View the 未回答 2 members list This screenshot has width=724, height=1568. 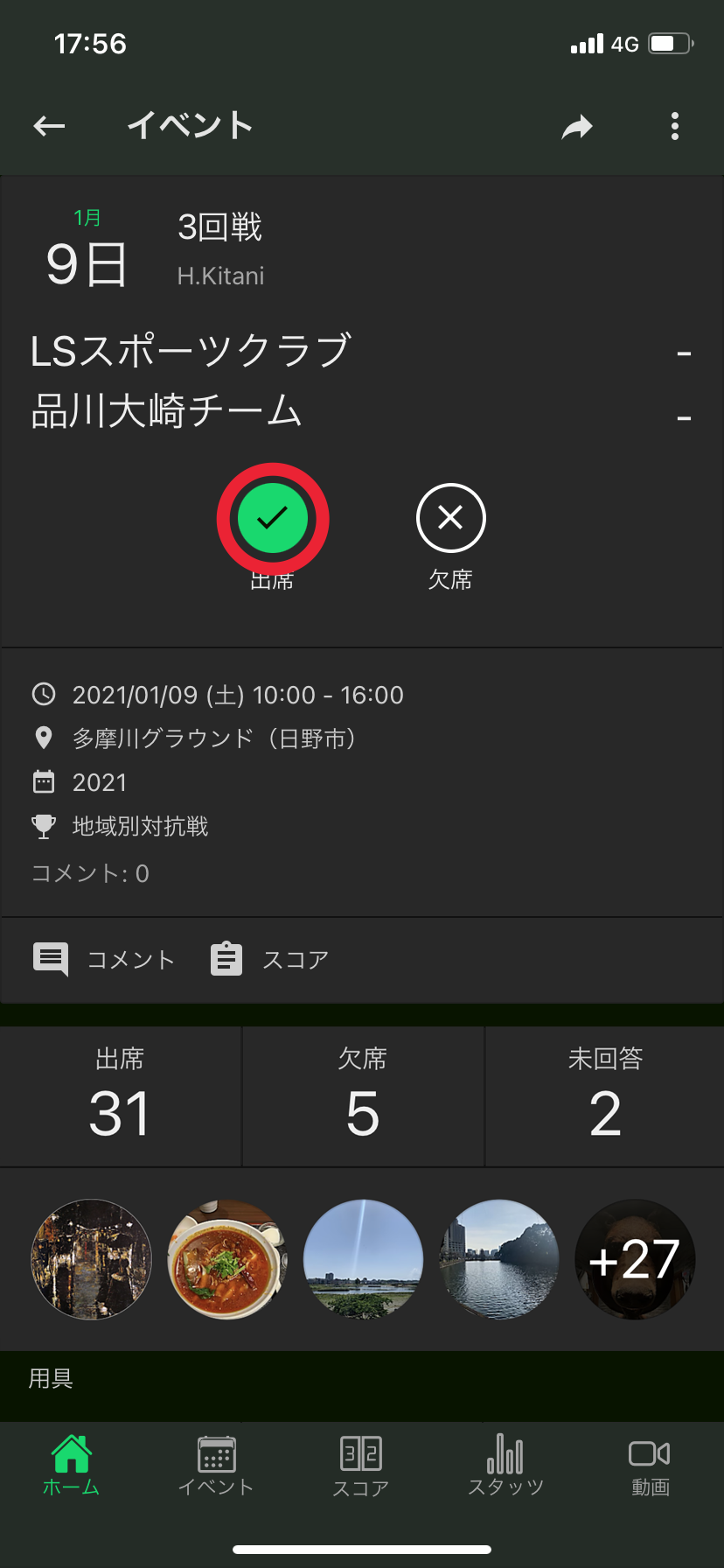click(x=605, y=1095)
